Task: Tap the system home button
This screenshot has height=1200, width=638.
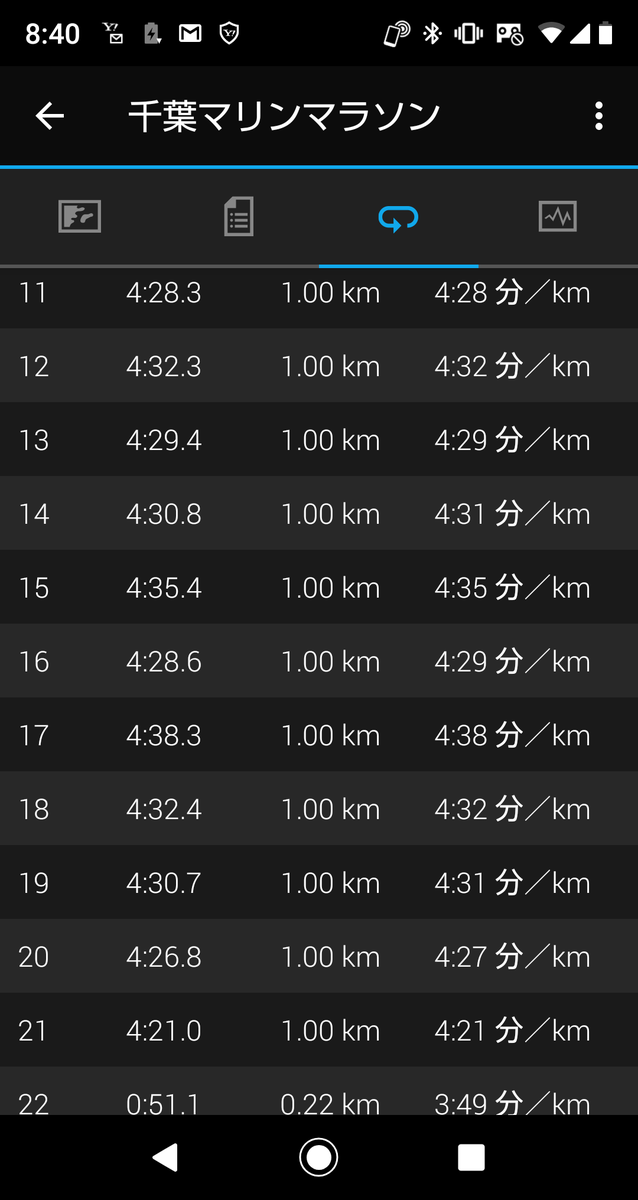Action: 318,1157
